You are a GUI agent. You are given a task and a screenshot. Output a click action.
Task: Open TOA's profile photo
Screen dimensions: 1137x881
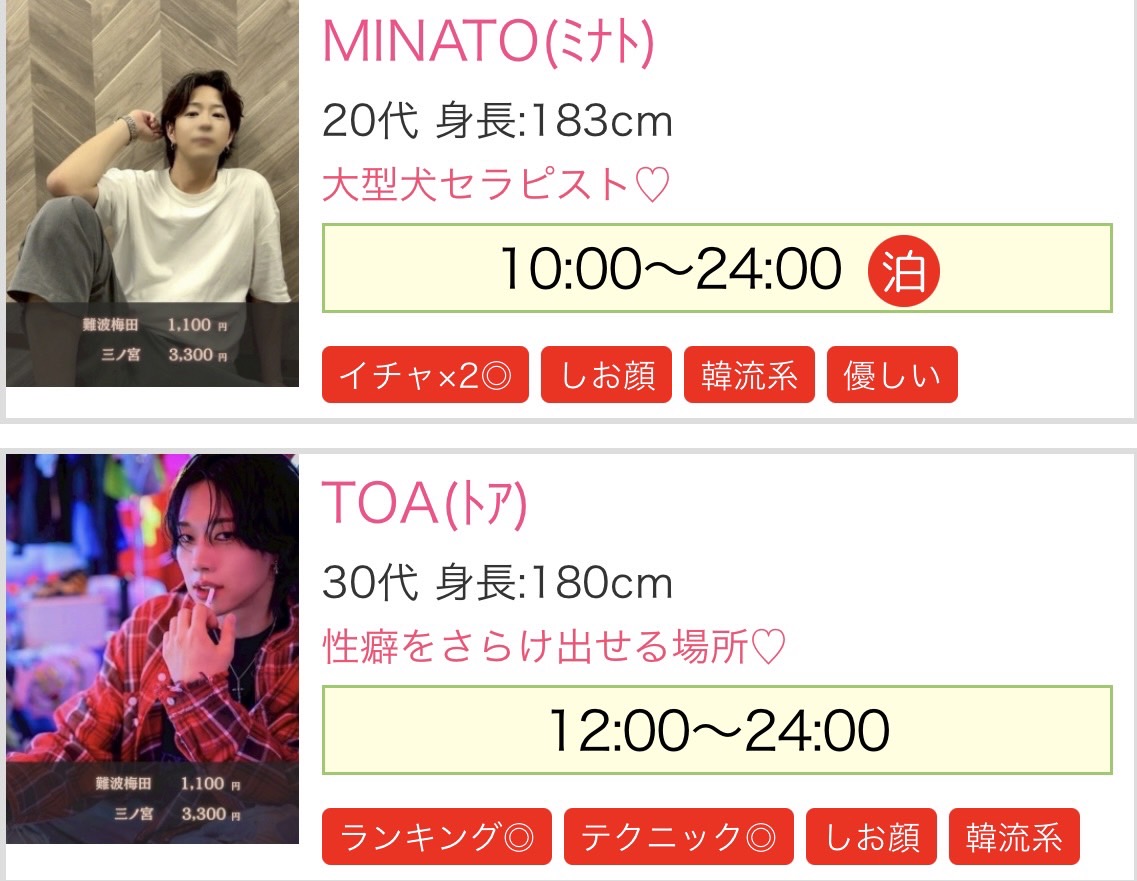point(152,648)
